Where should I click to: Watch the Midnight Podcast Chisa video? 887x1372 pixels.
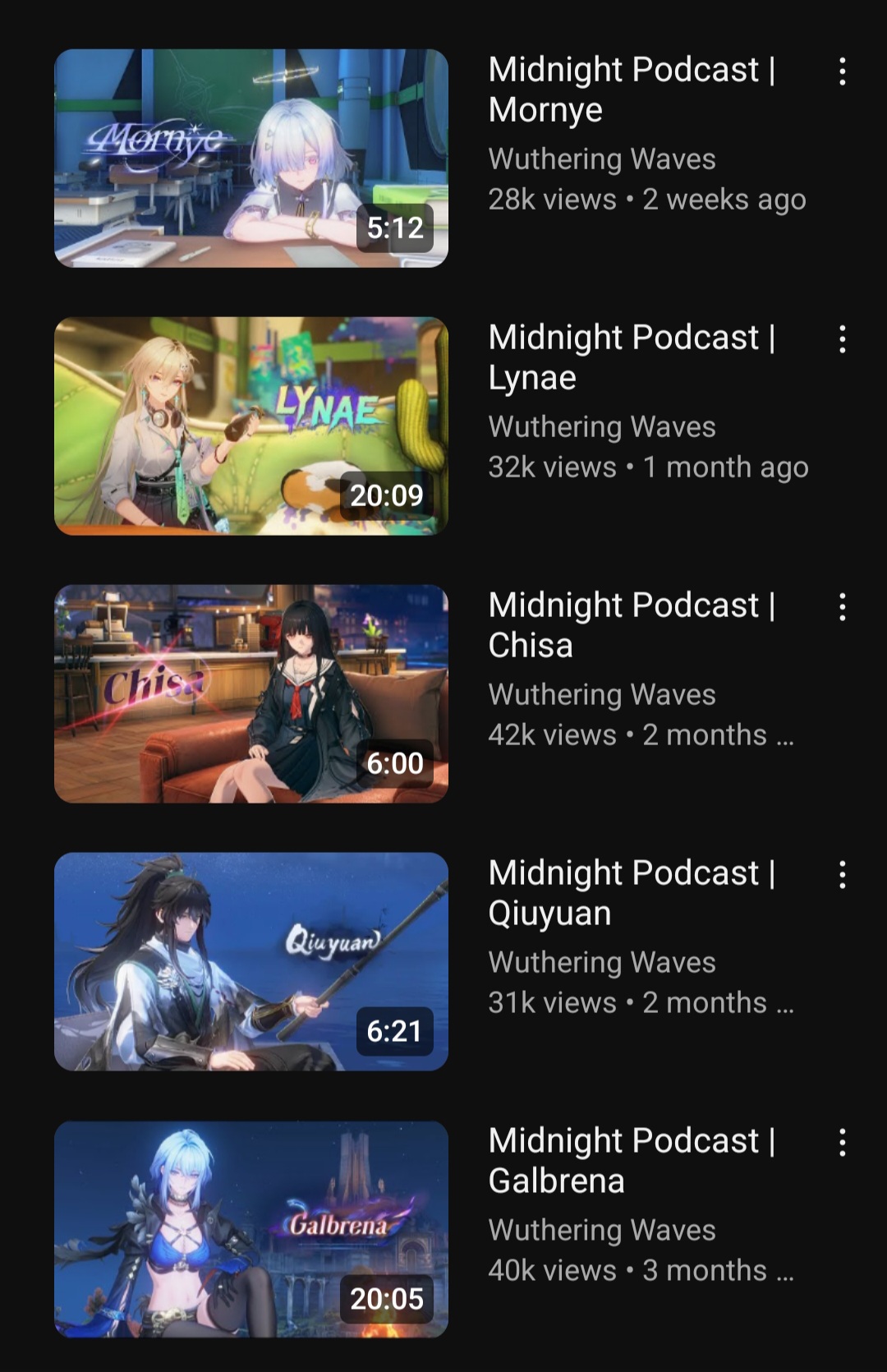(251, 694)
